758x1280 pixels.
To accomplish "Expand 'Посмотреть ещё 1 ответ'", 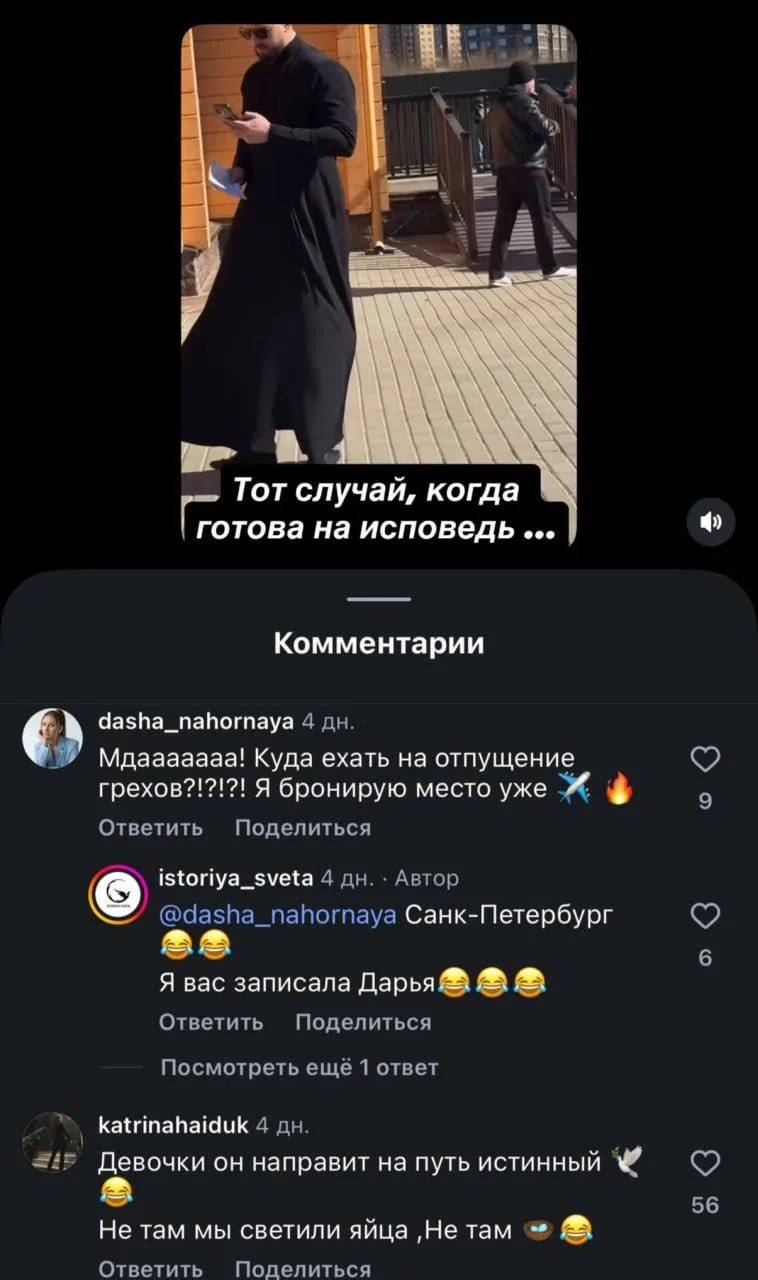I will 299,1068.
